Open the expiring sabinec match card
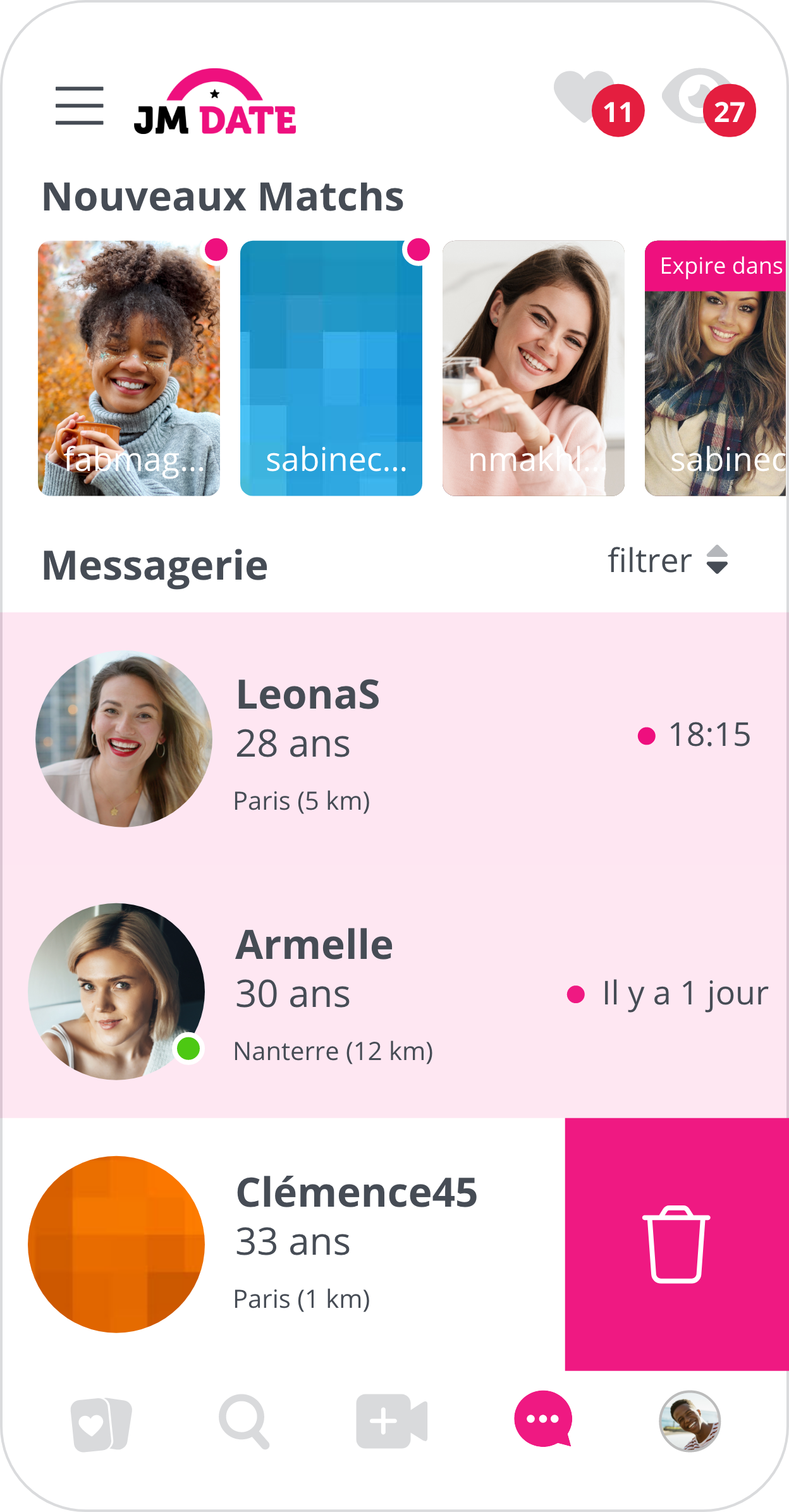This screenshot has height=1512, width=789. (x=716, y=368)
